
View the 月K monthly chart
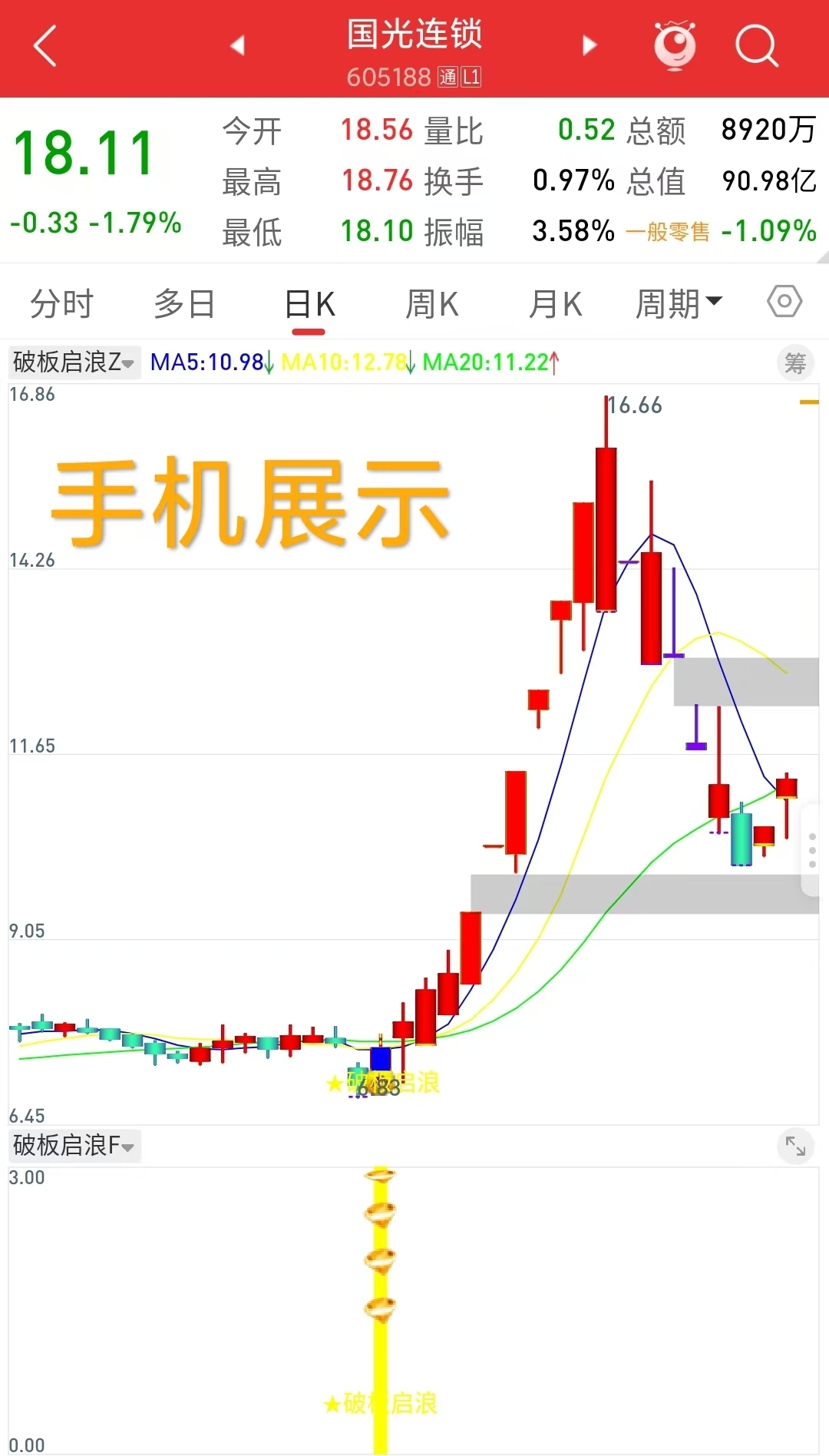555,304
